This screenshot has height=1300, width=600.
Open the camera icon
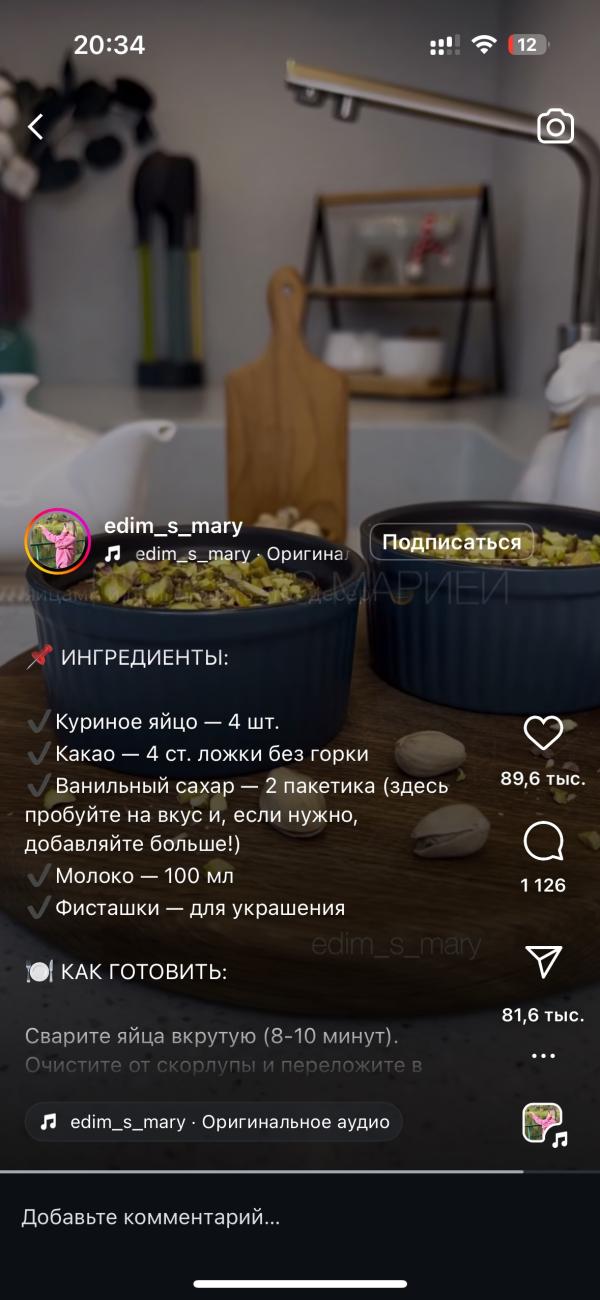555,127
